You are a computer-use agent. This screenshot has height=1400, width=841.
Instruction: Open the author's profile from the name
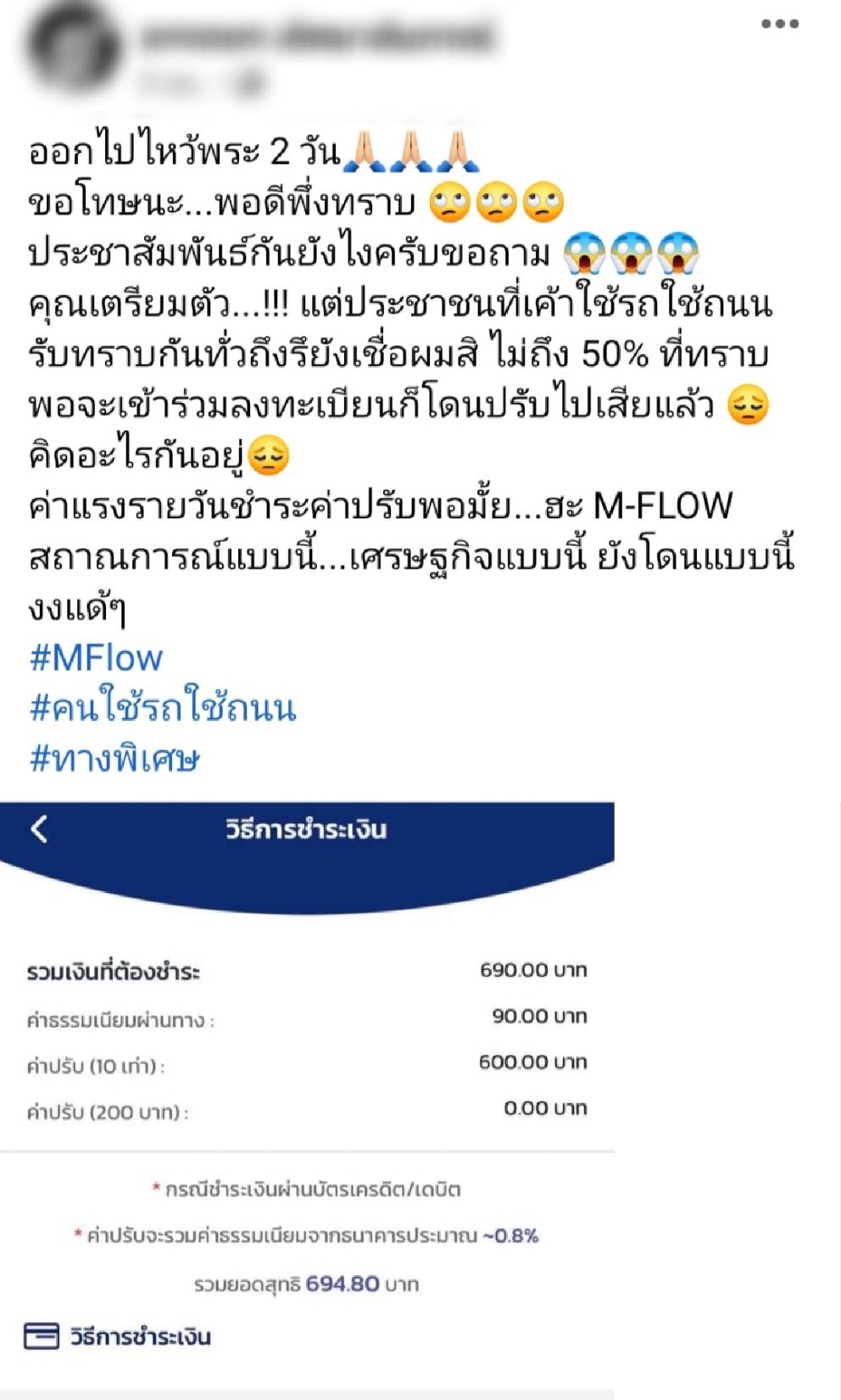315,37
